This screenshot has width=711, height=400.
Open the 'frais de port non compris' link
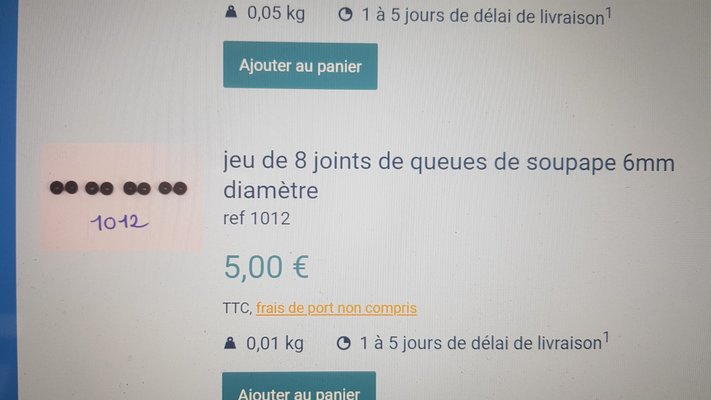tap(336, 308)
